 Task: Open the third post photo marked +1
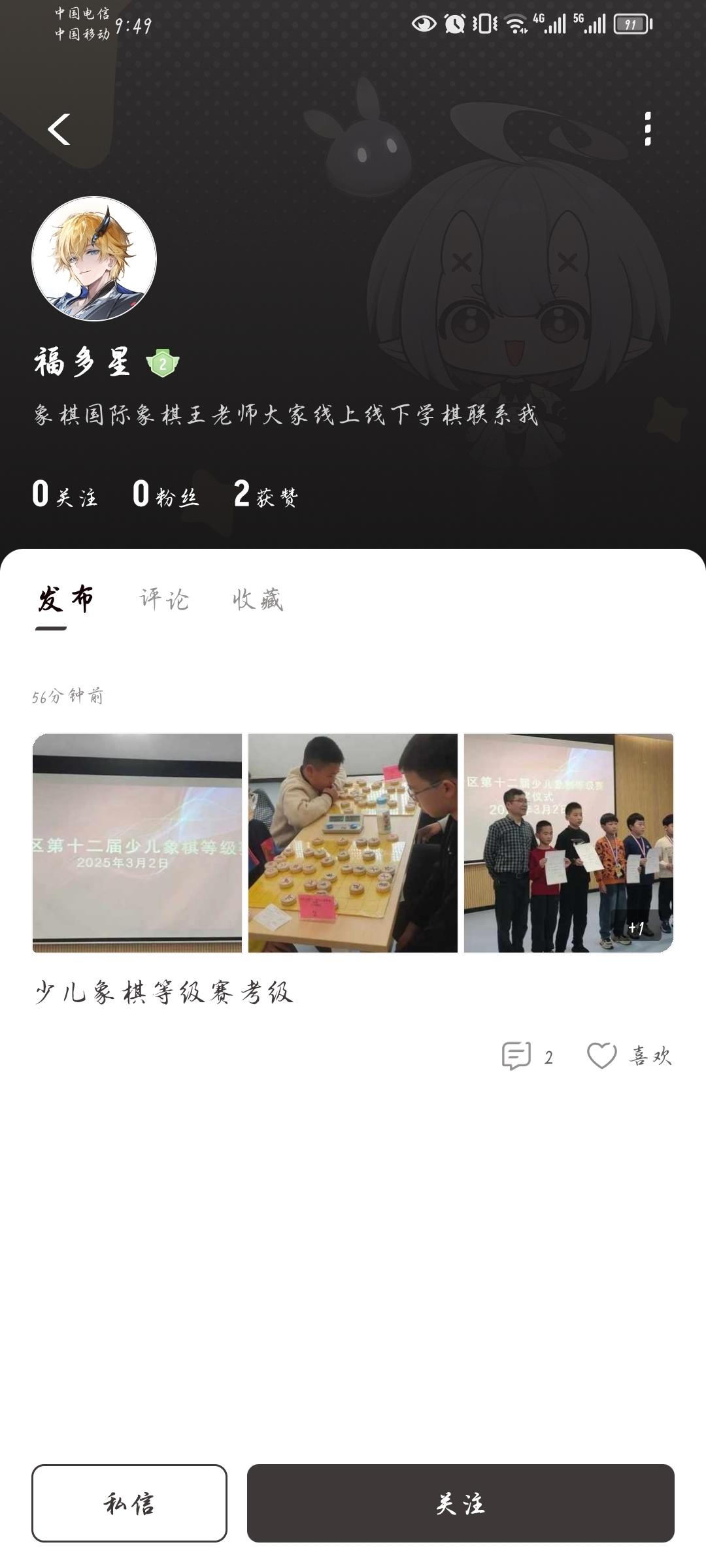click(x=569, y=843)
